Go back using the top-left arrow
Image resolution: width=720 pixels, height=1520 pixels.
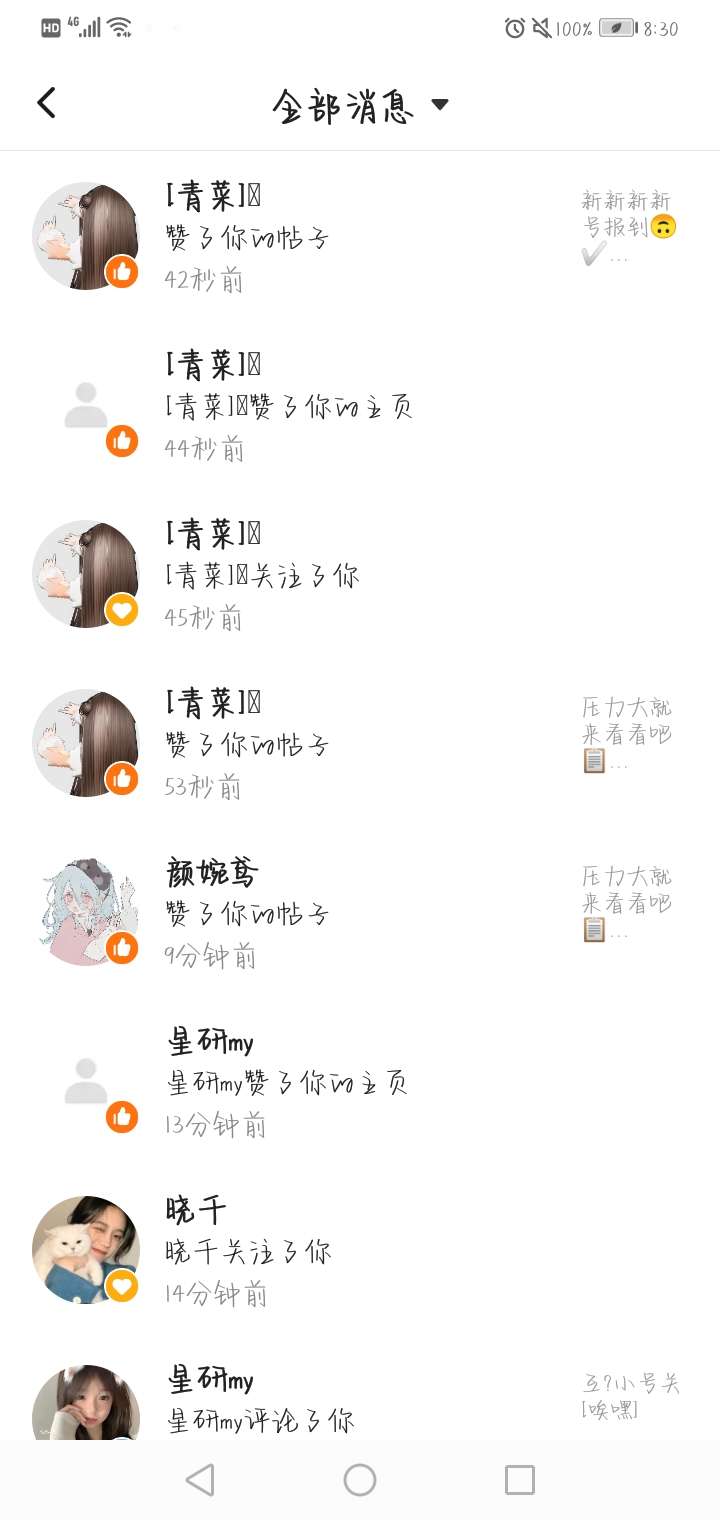click(46, 103)
